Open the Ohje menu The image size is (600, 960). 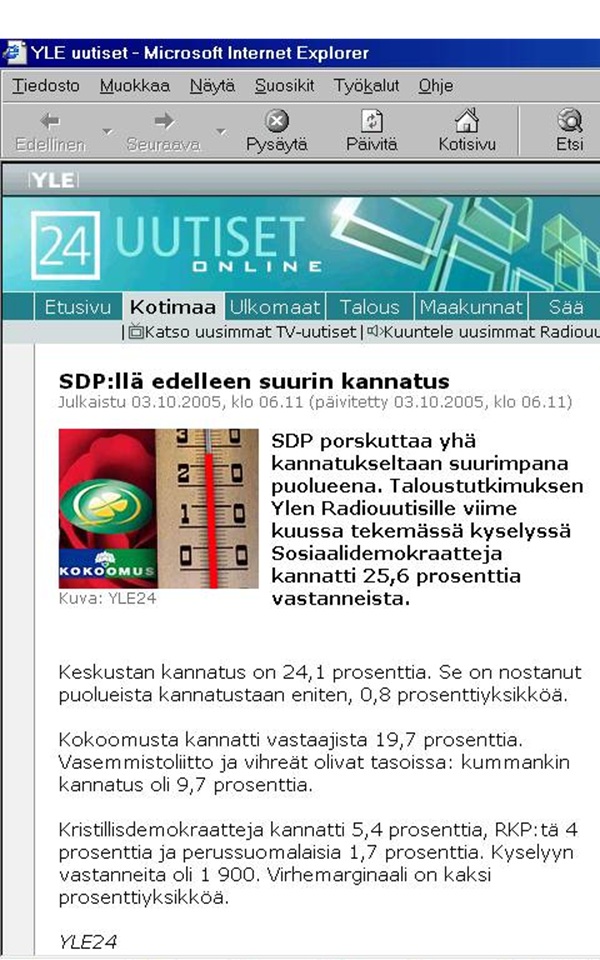(435, 86)
